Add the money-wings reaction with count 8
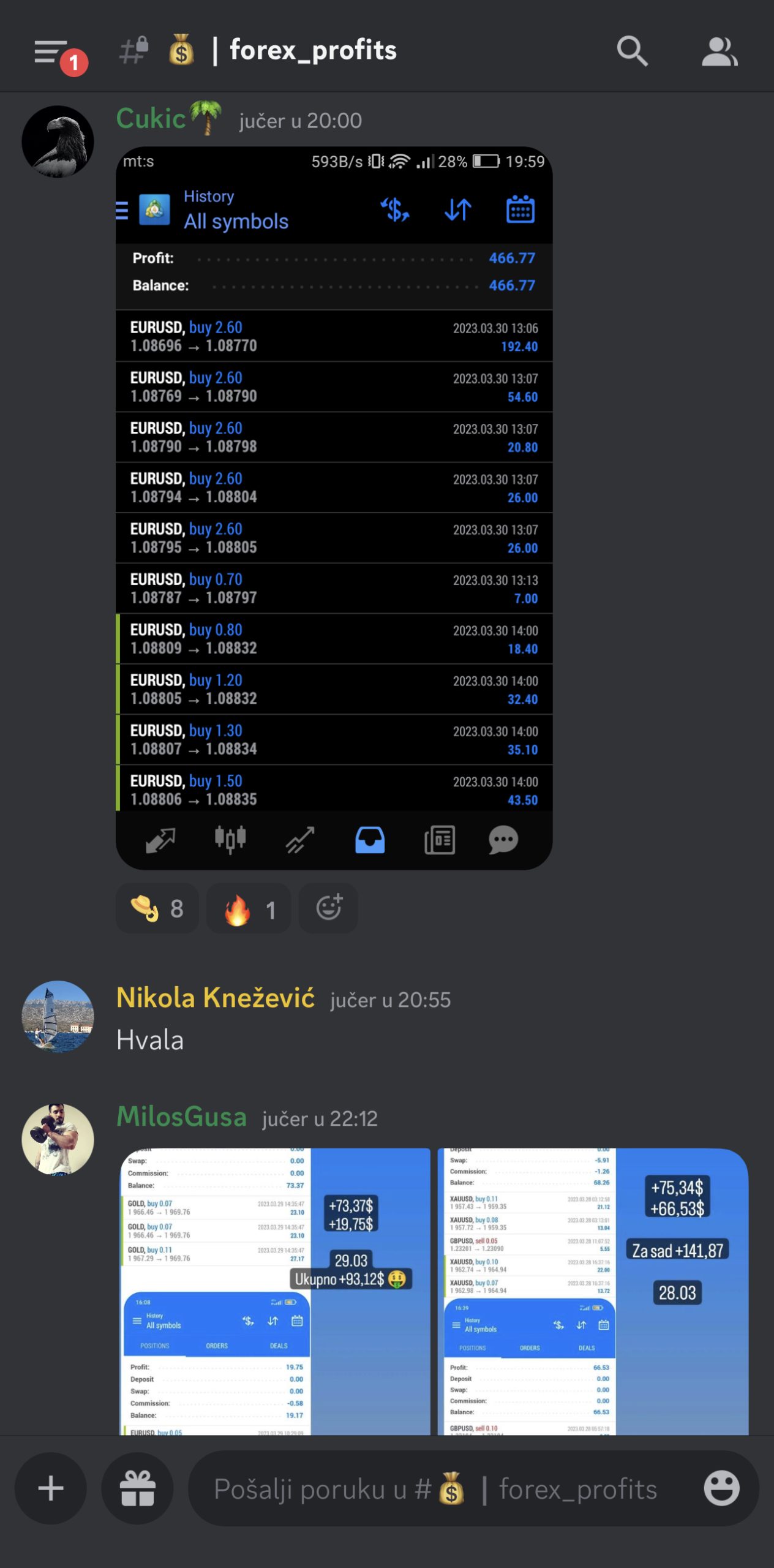774x1568 pixels. [x=157, y=908]
